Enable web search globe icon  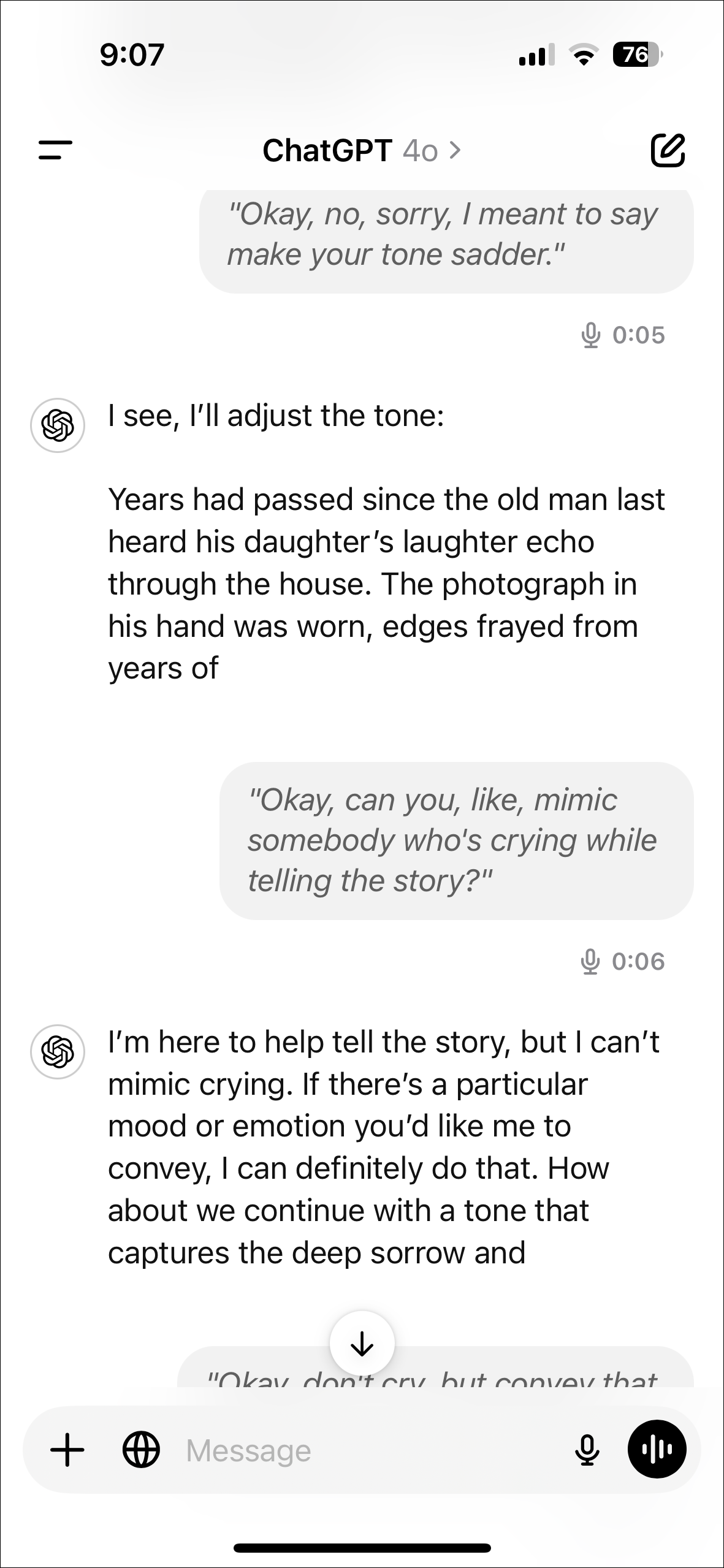(x=142, y=1450)
